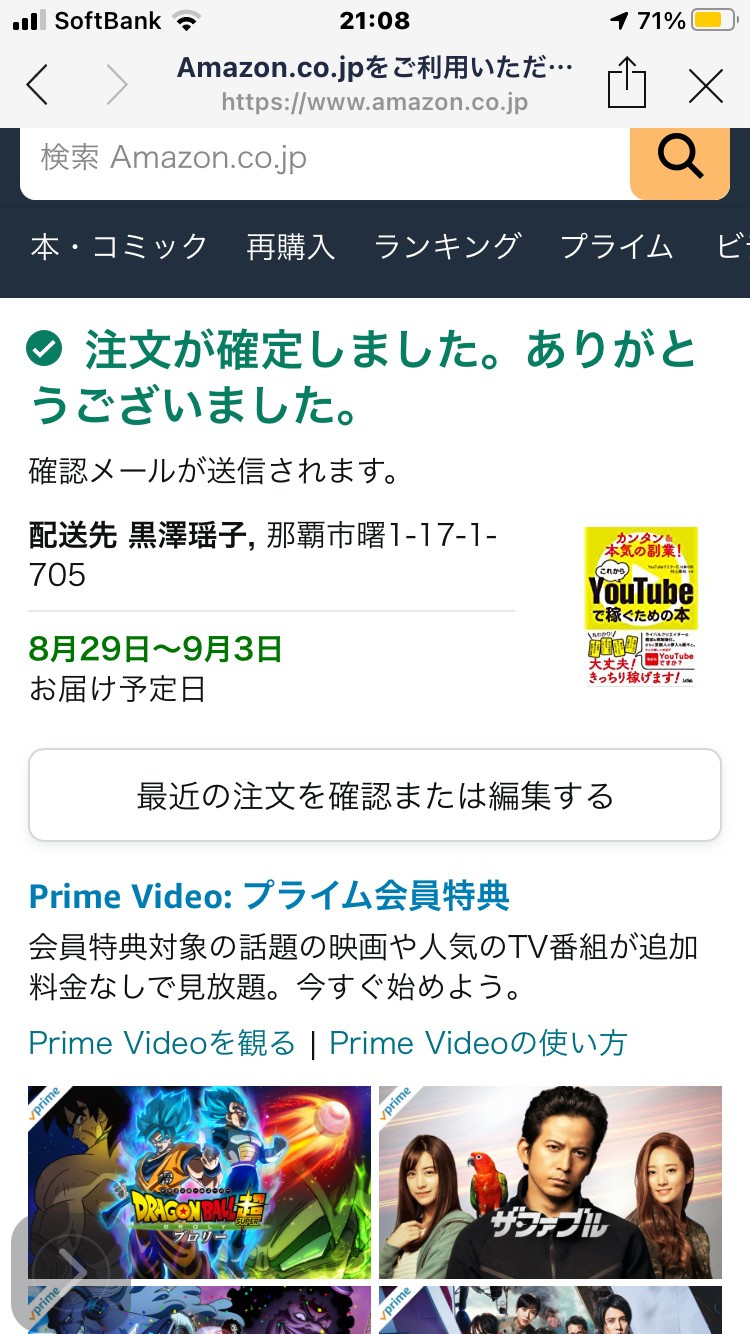Open the ザ・ファブル movie tile
The height and width of the screenshot is (1334, 750).
click(550, 1182)
